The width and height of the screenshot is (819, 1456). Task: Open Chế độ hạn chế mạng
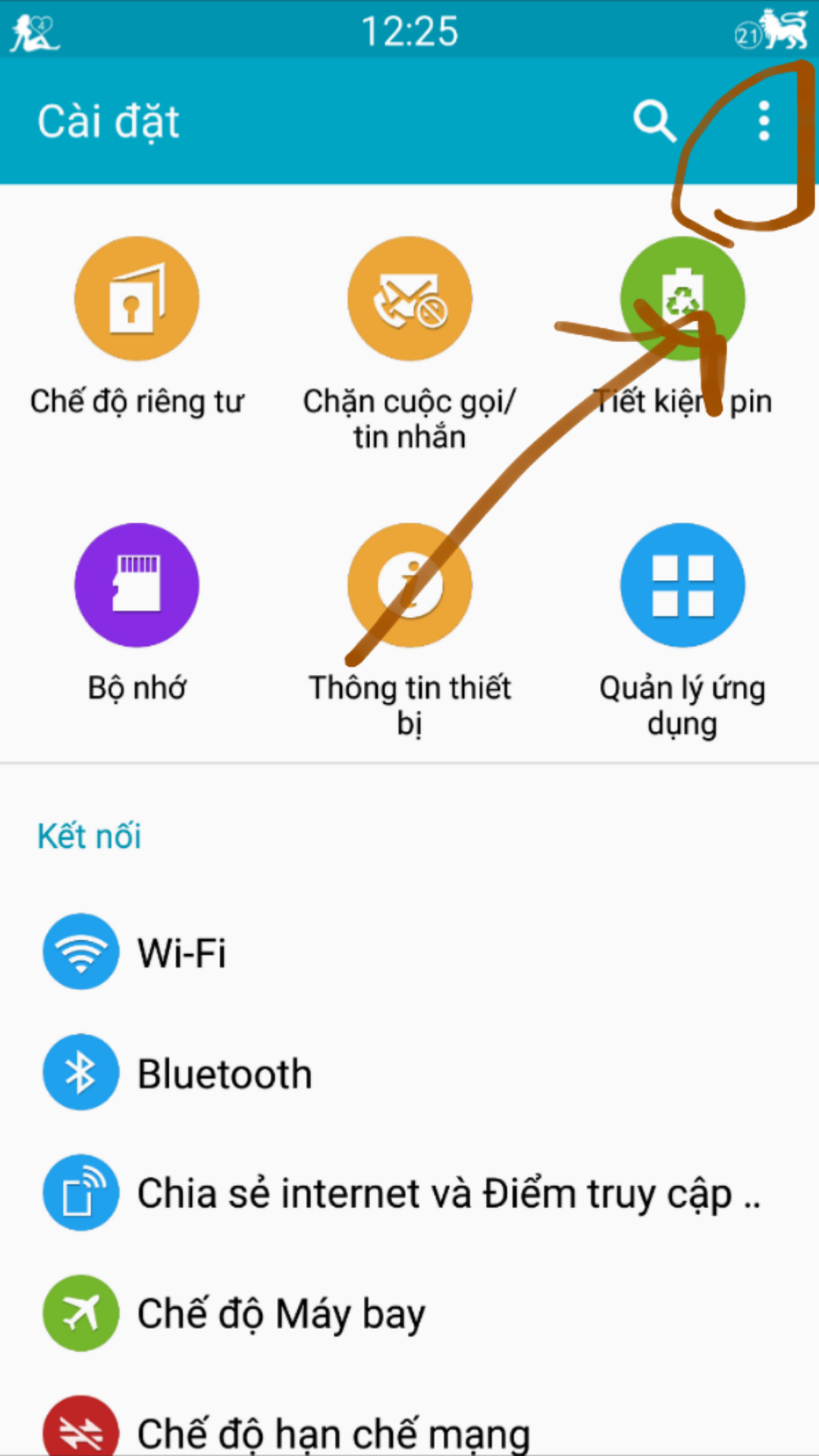coord(334,1432)
